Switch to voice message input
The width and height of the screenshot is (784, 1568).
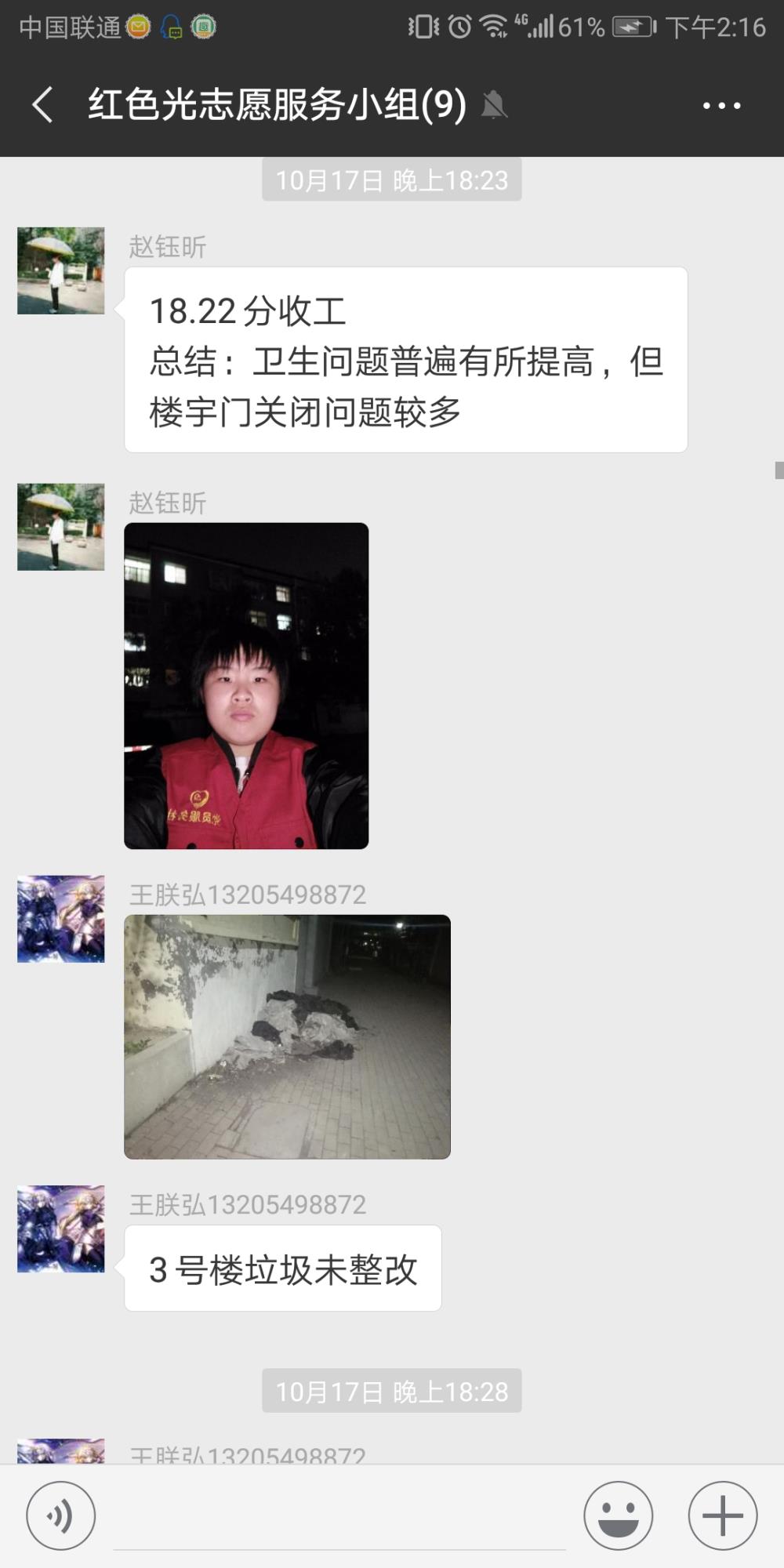61,1515
